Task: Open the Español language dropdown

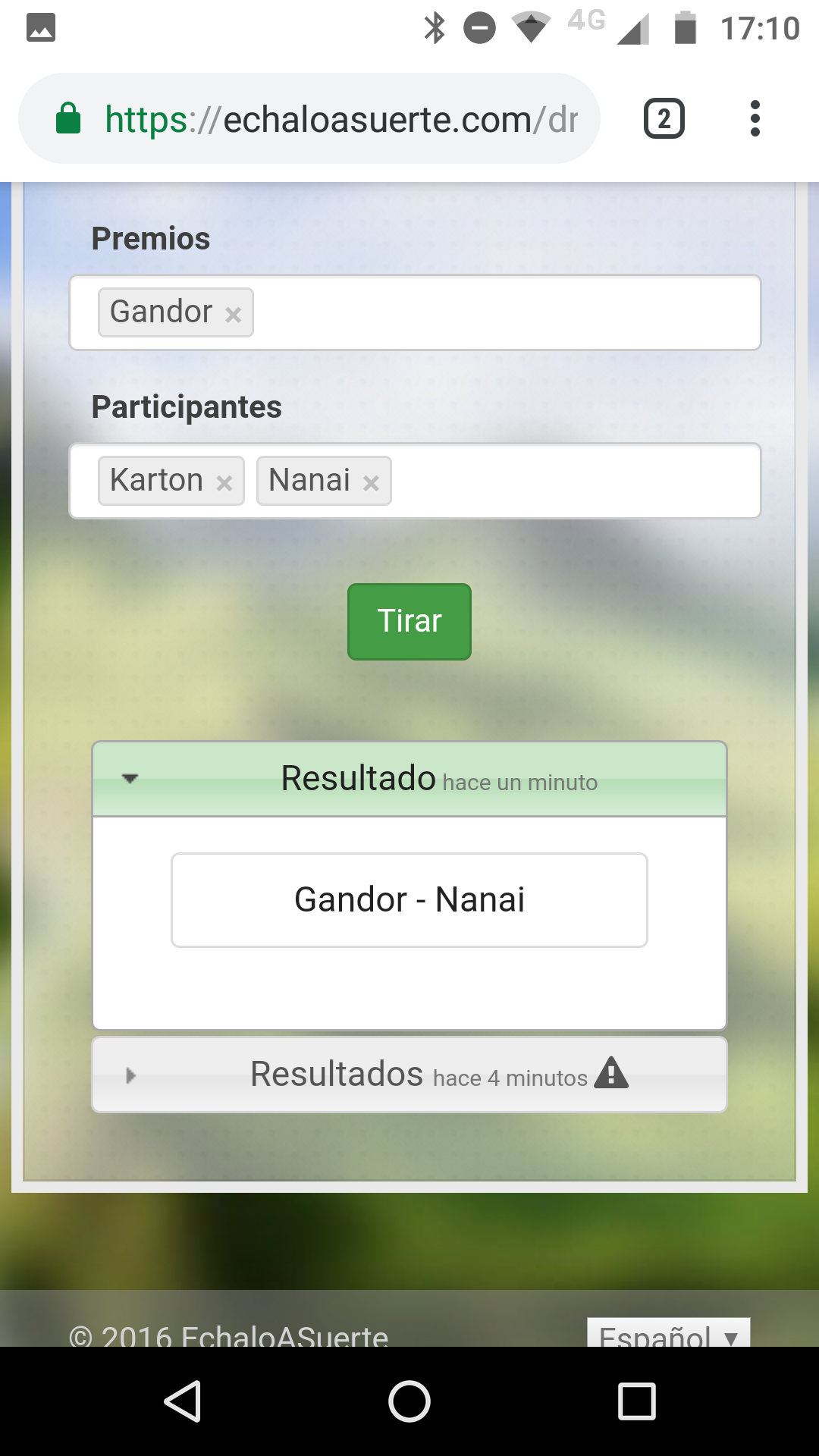Action: point(669,1333)
